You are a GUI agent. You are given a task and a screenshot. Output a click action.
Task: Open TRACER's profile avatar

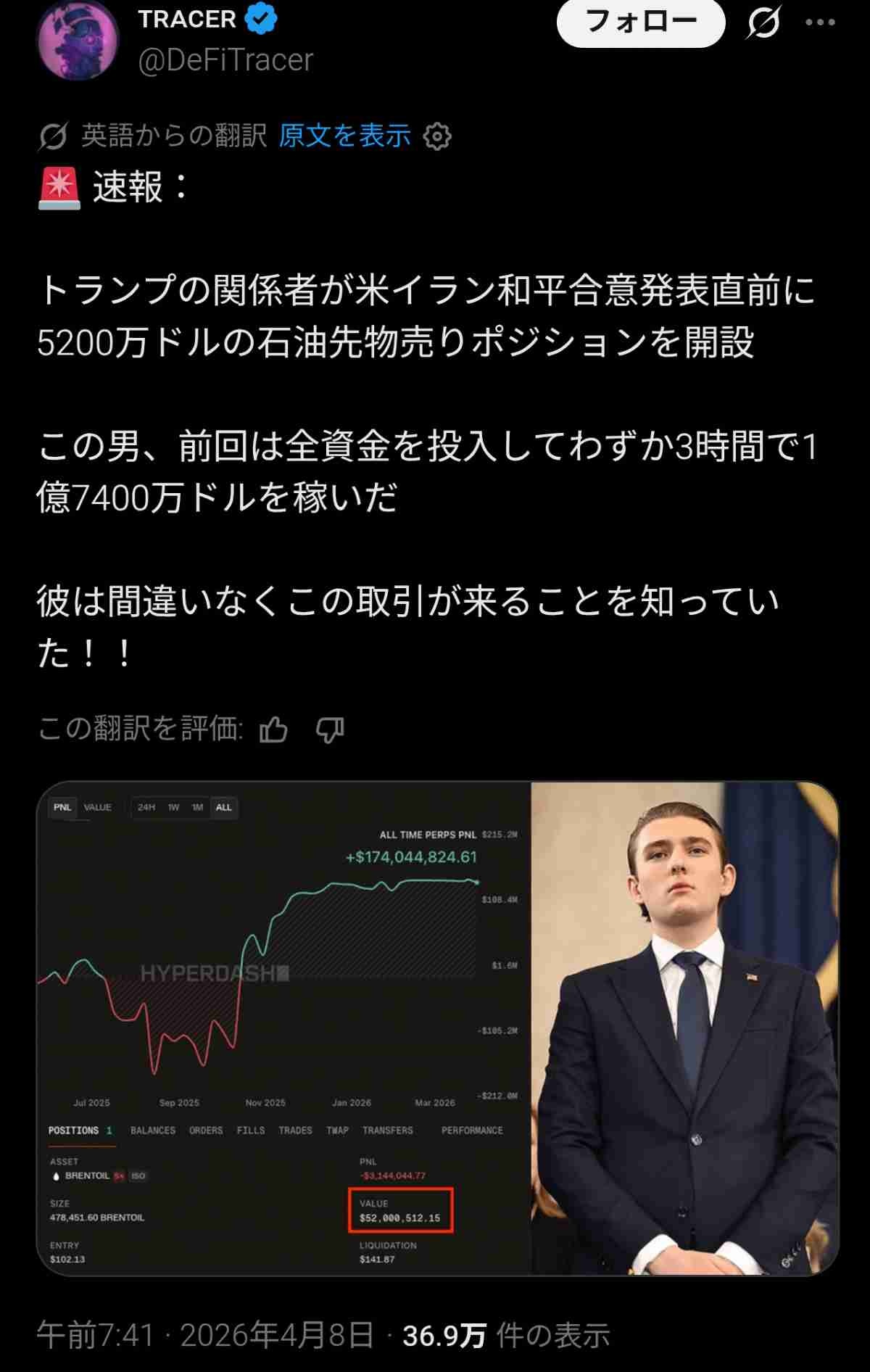(78, 40)
